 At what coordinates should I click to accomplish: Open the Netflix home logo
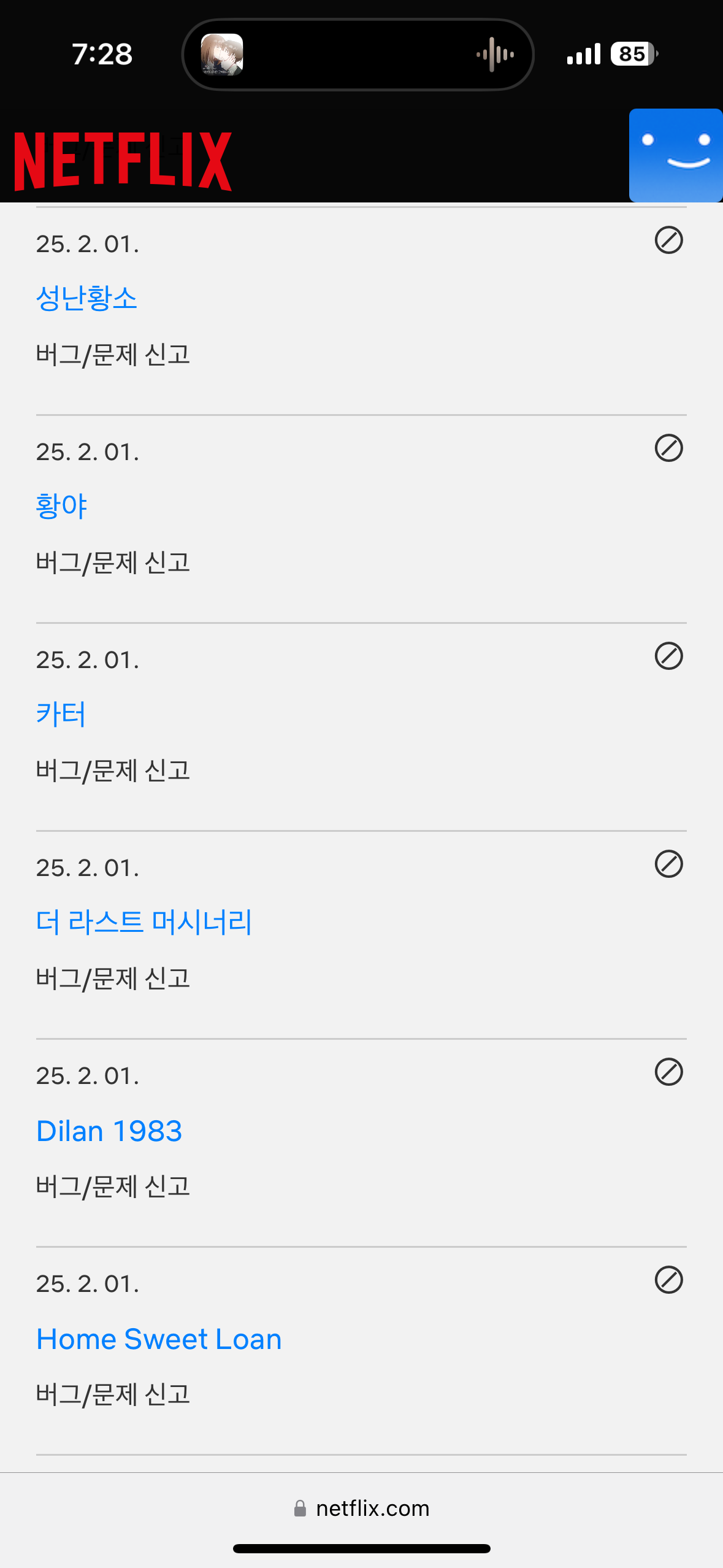(x=123, y=161)
